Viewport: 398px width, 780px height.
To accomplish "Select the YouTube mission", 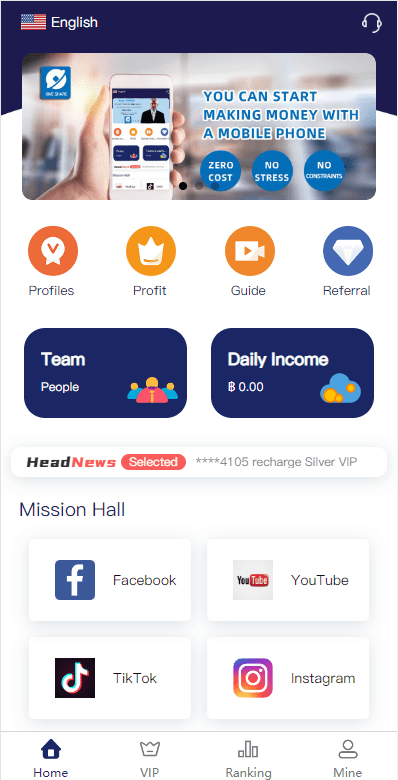I will (288, 580).
